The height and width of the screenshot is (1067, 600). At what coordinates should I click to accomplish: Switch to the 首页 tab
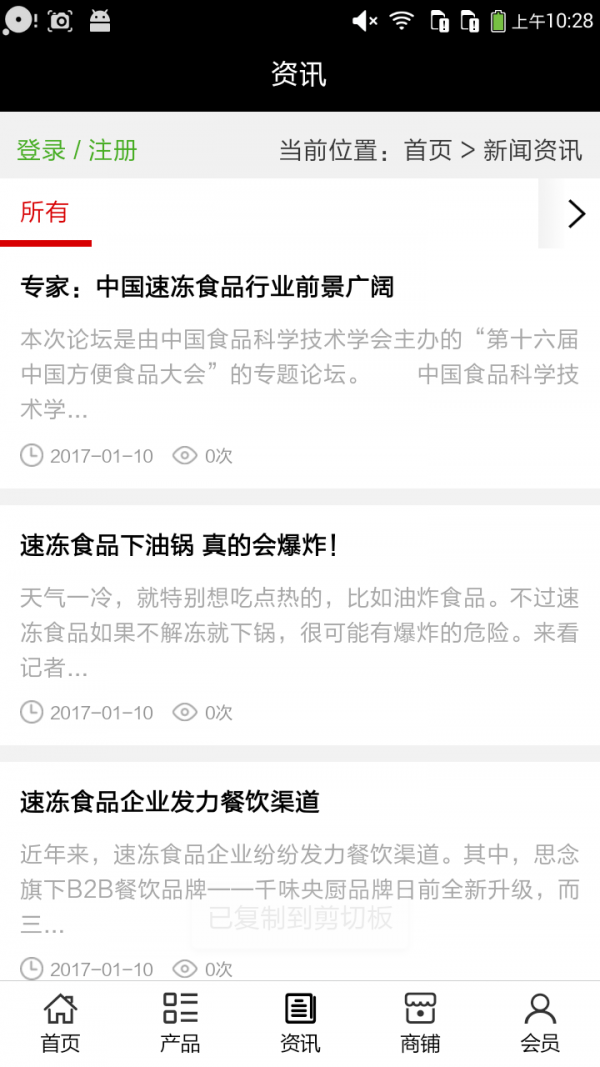(x=60, y=1023)
